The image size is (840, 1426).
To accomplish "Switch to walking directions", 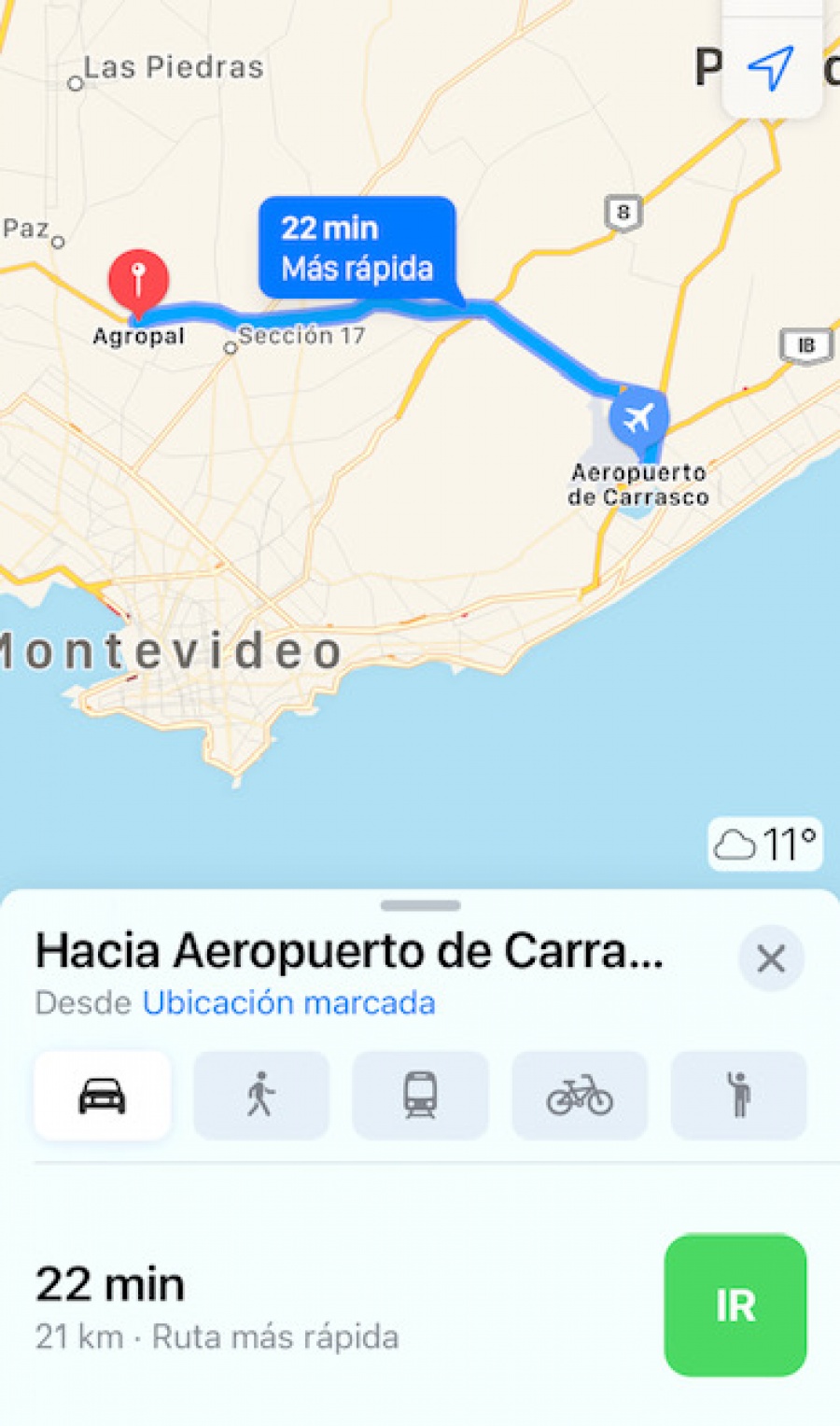I will click(261, 1096).
